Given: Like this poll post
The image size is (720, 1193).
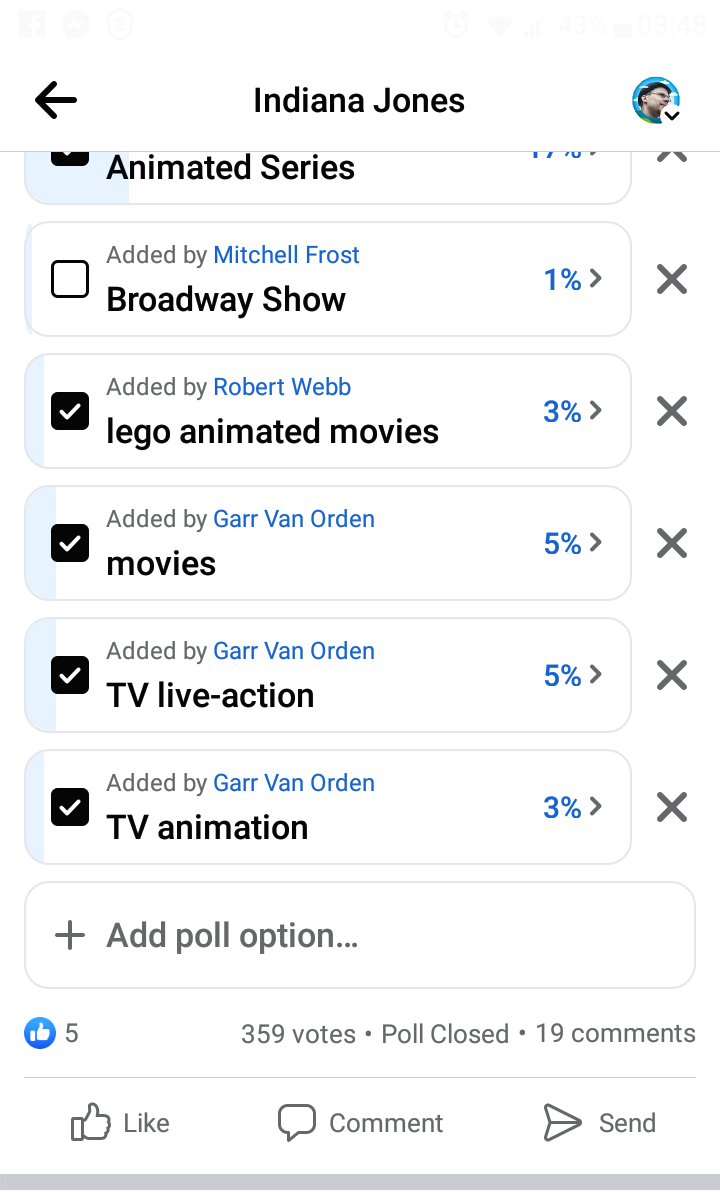Looking at the screenshot, I should click(120, 1122).
